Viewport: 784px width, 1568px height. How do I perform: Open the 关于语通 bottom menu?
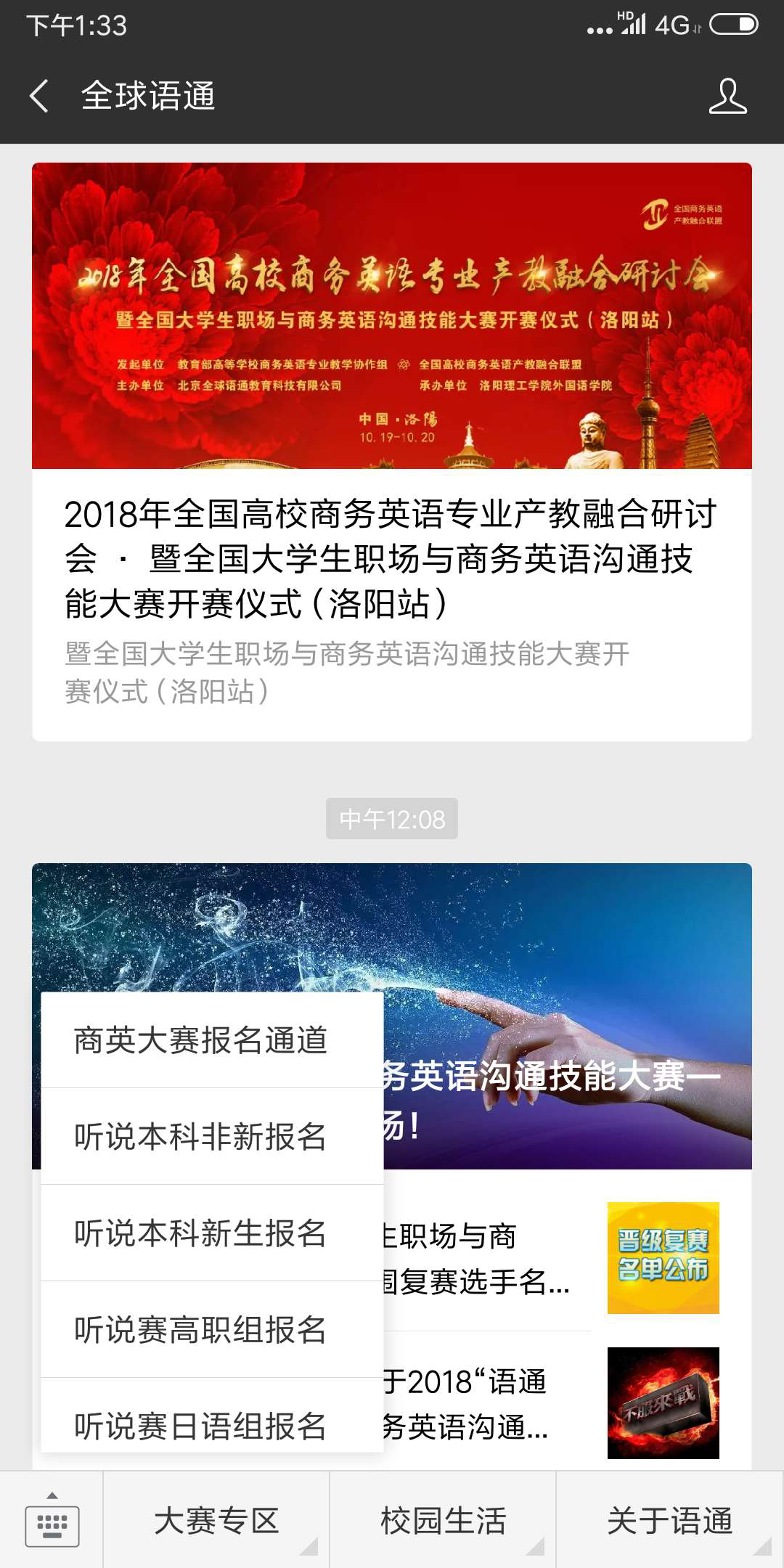pyautogui.click(x=669, y=1520)
